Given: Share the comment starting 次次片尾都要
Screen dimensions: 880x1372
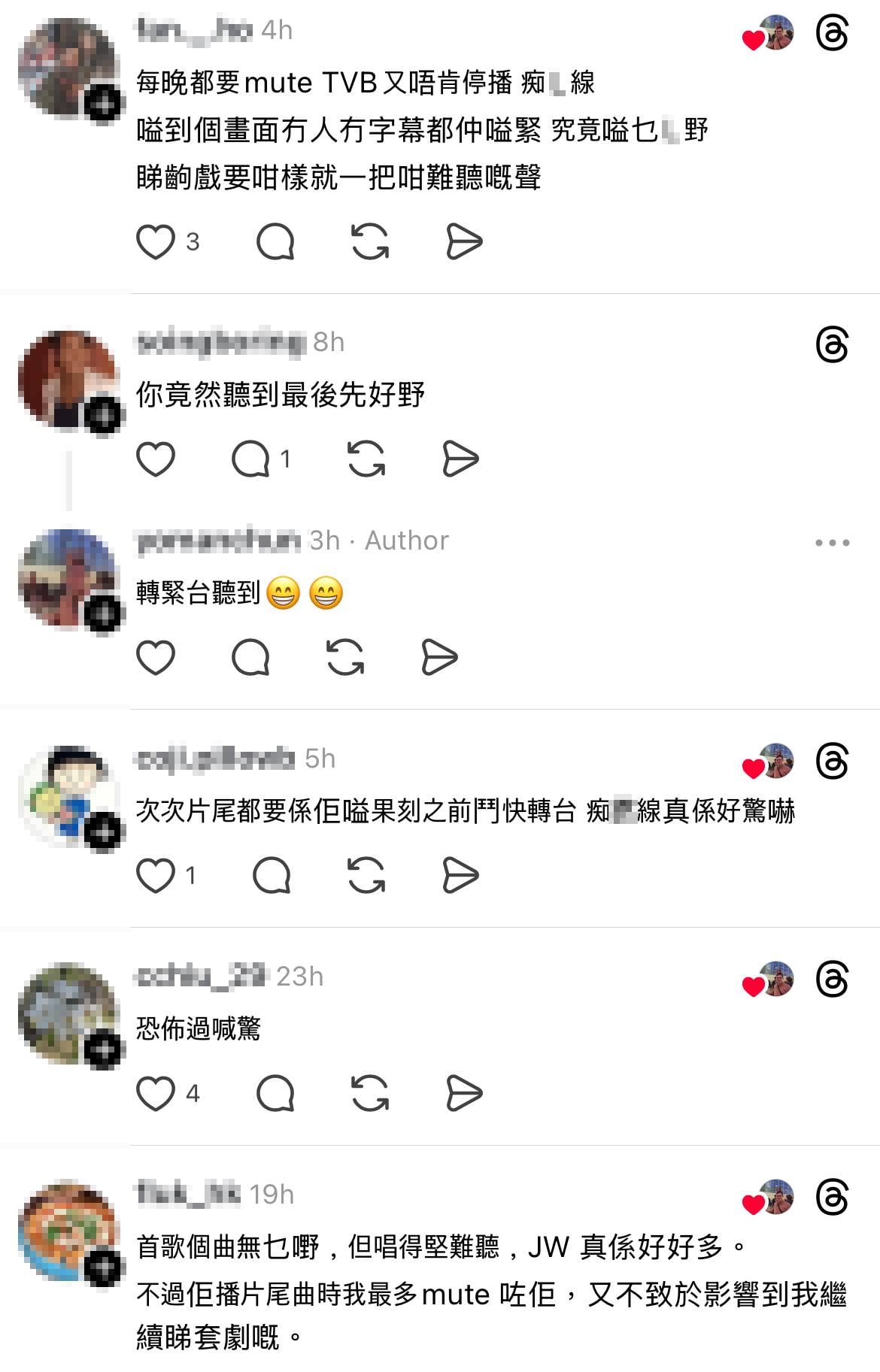Looking at the screenshot, I should pos(460,875).
